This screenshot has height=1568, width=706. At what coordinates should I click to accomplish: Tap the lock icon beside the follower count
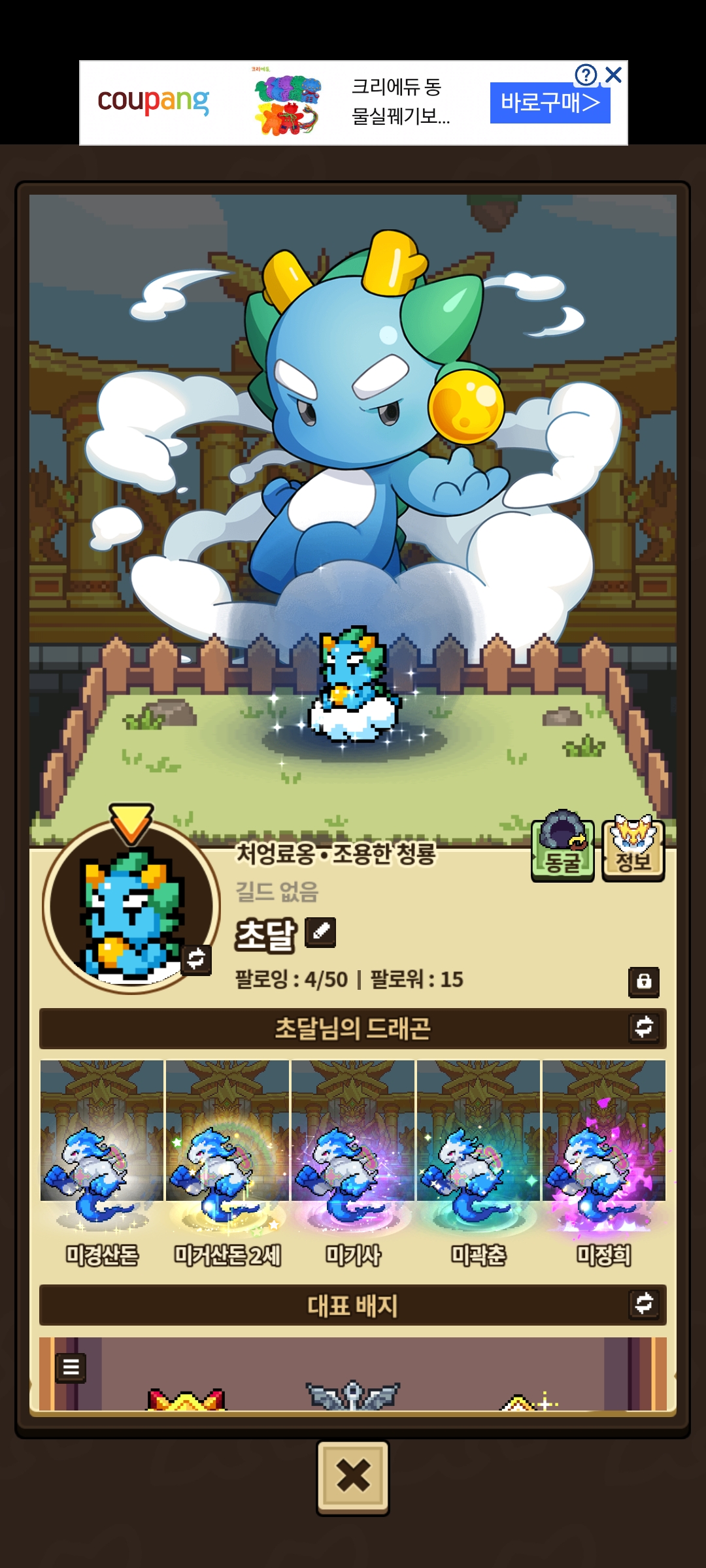coord(644,981)
